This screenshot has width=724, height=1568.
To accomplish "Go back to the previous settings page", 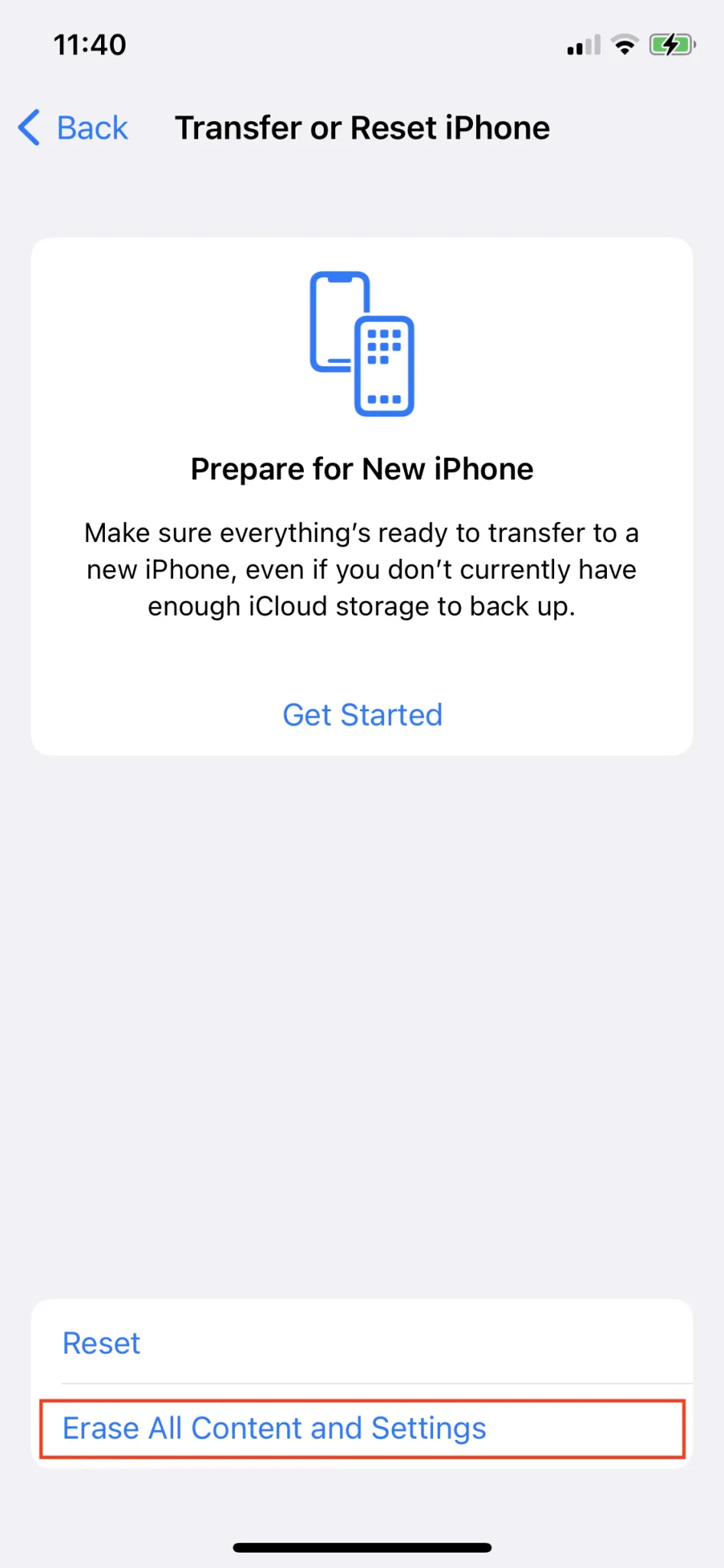I will (73, 128).
